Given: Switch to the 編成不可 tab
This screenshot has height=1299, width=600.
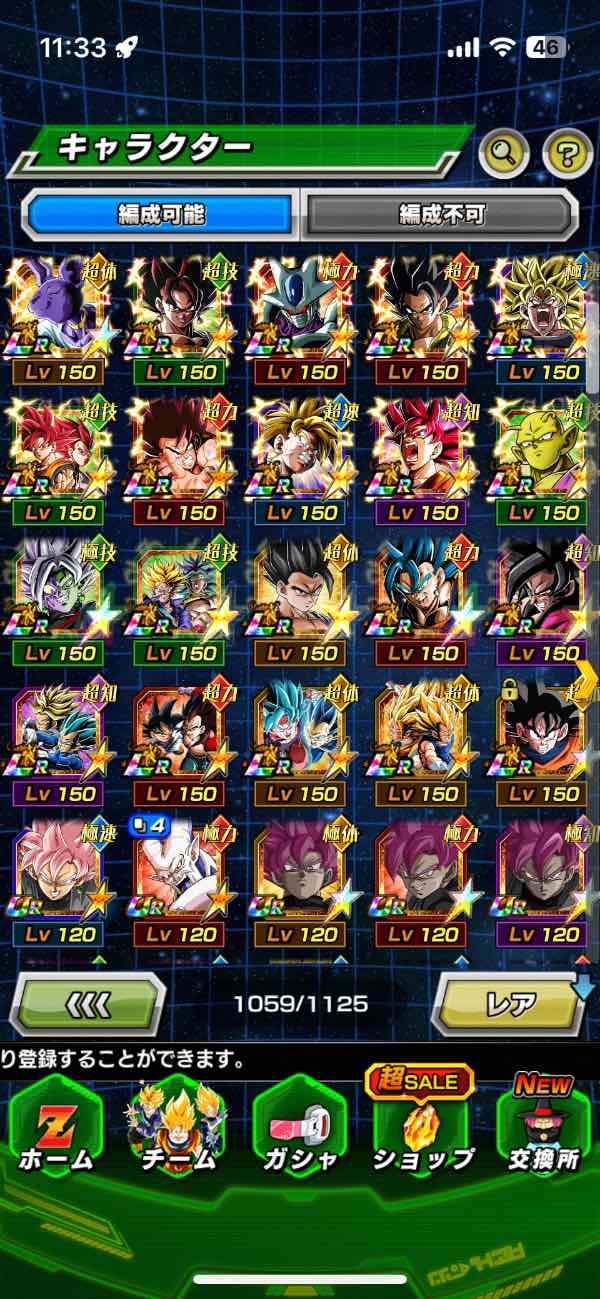Looking at the screenshot, I should pos(441,215).
